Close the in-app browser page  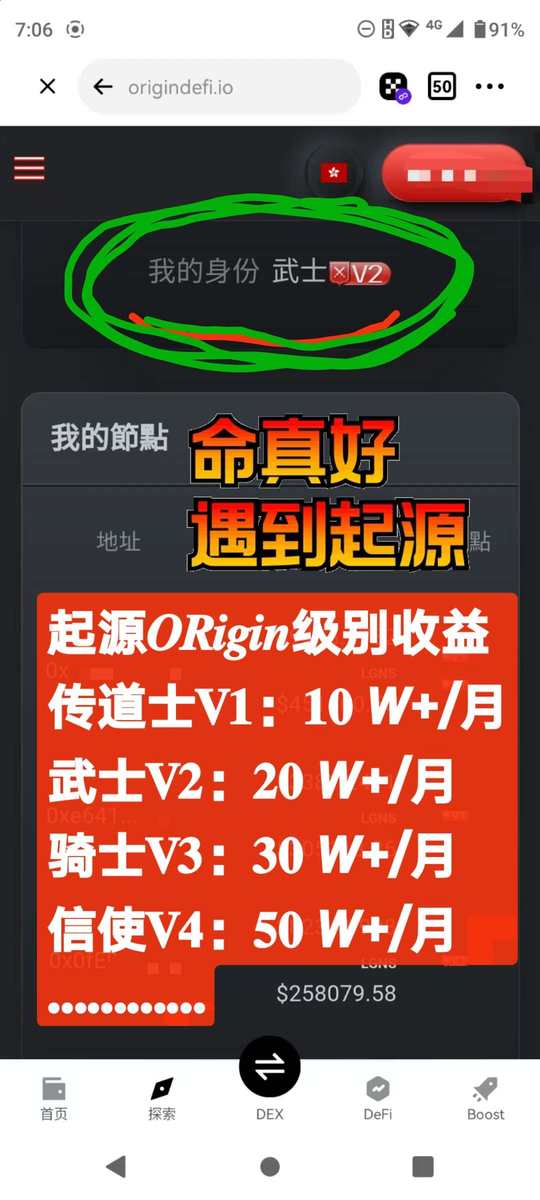tap(47, 87)
